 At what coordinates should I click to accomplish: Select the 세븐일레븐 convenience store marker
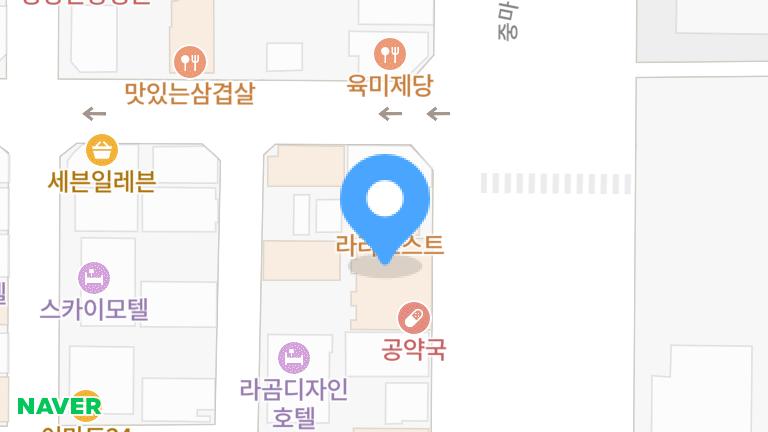(x=102, y=151)
